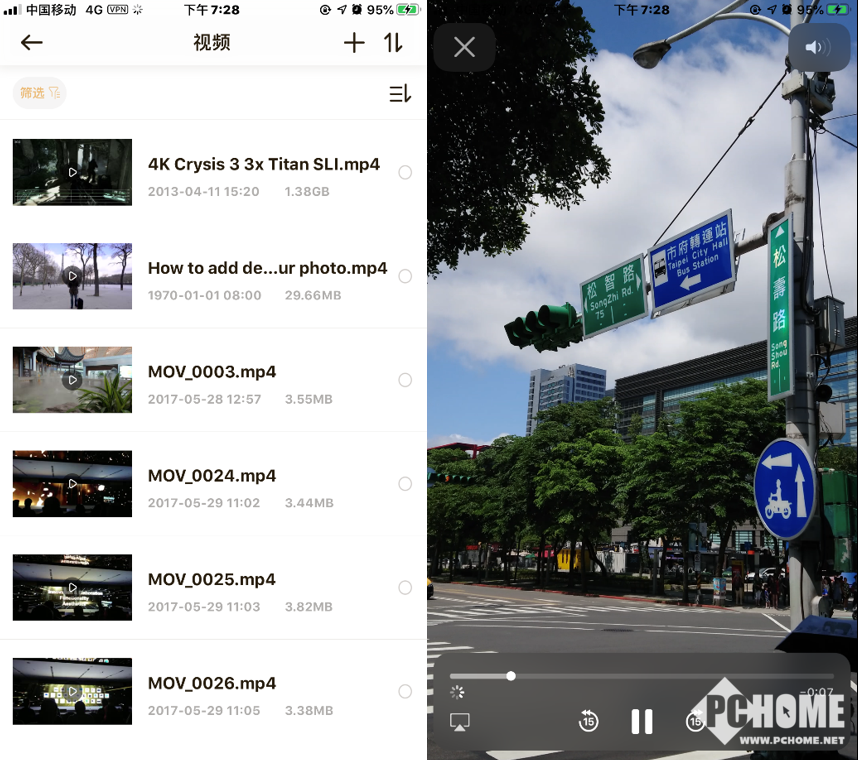Go back from the 视频 screen
This screenshot has height=760, width=858.
point(32,42)
